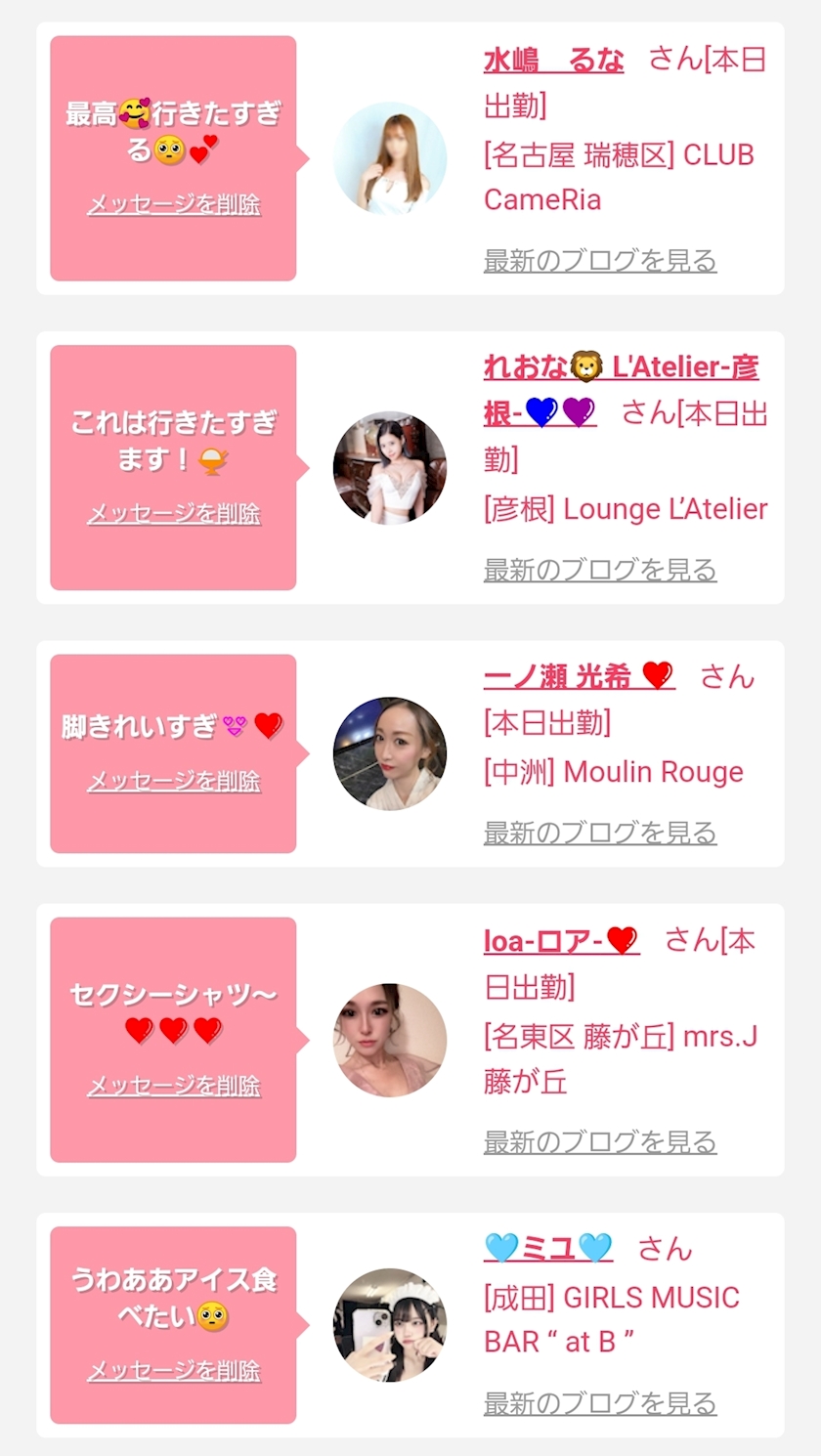View ミユ's latest blog from GIRLS MUSIC BAR
The height and width of the screenshot is (1456, 821).
tap(600, 1404)
